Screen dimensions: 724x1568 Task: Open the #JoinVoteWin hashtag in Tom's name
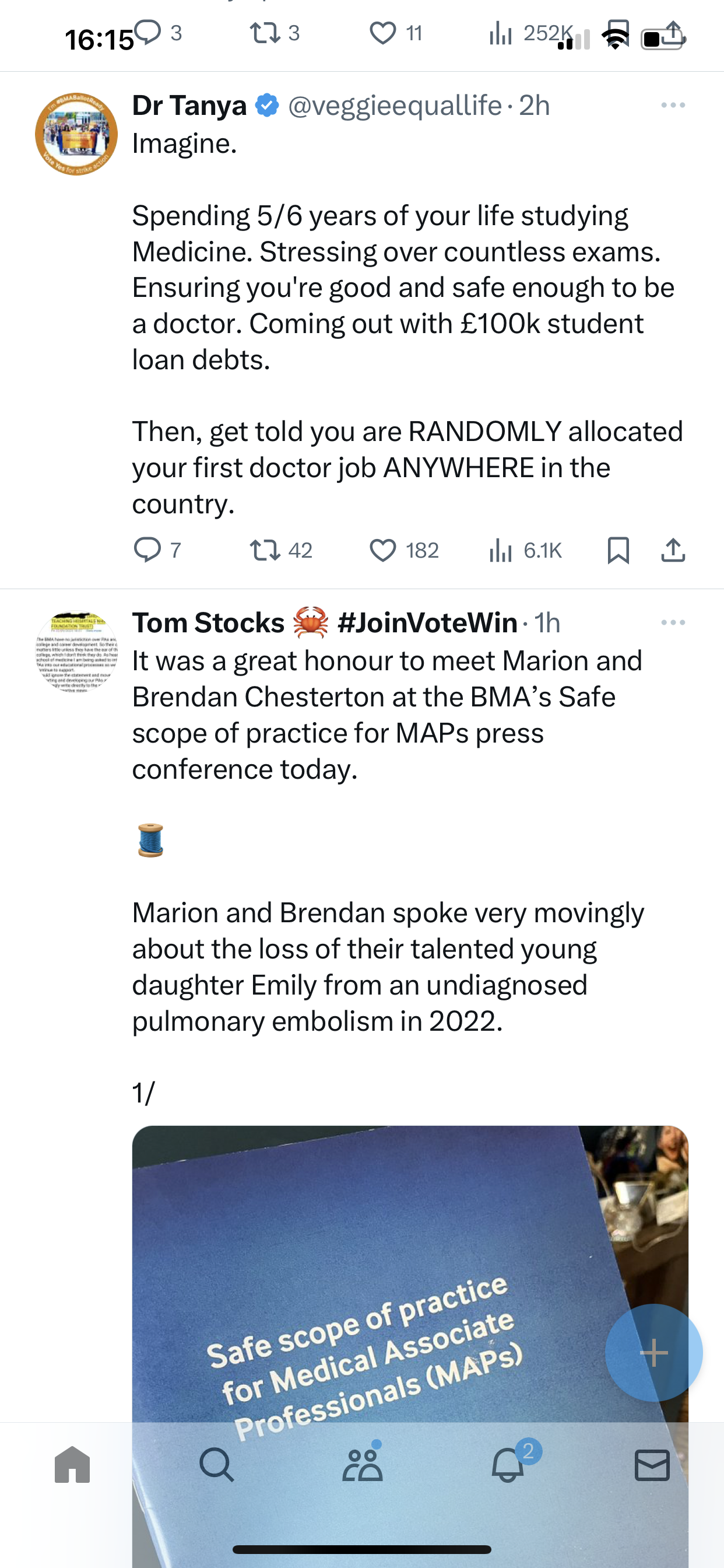(427, 622)
